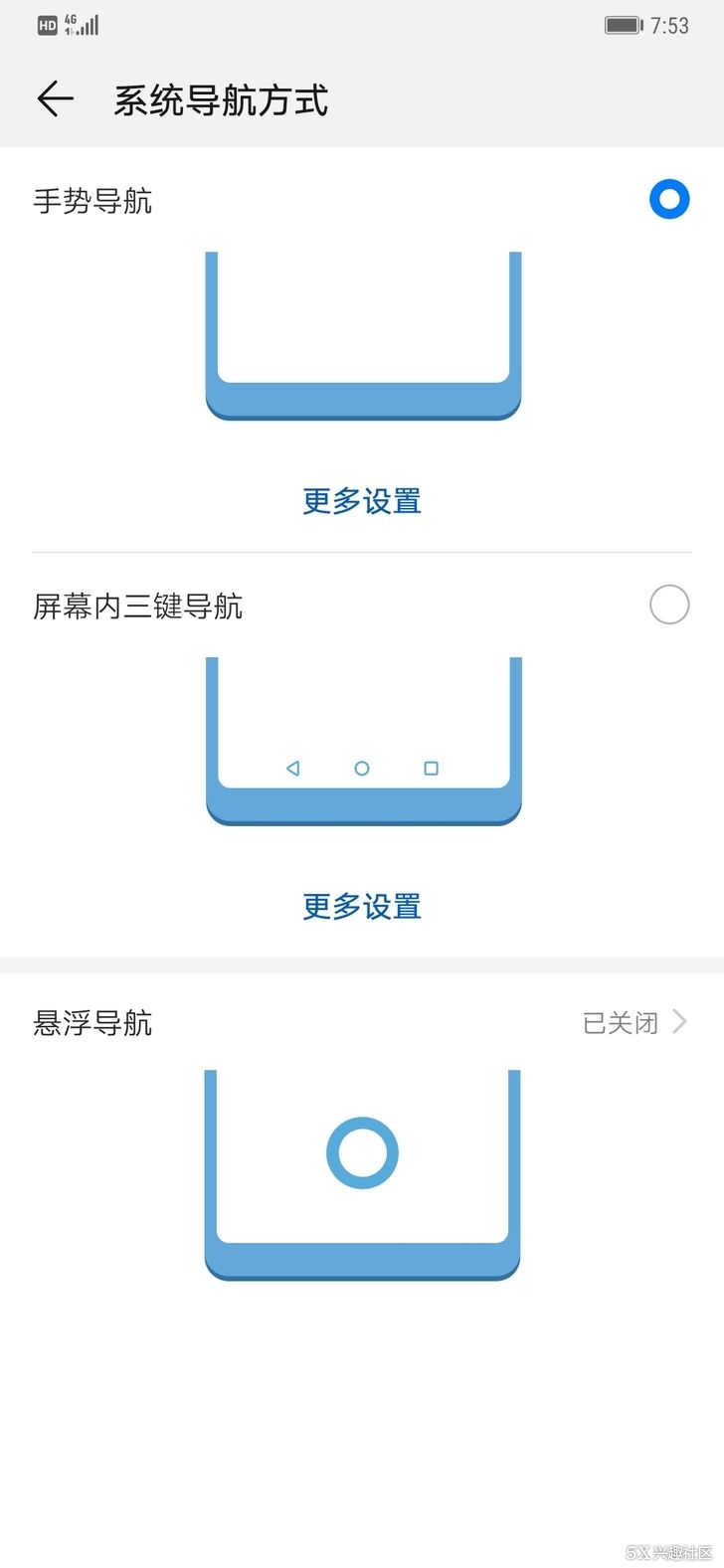Expand the floating navigation options
Screen dimensions: 724x1568
682,1021
